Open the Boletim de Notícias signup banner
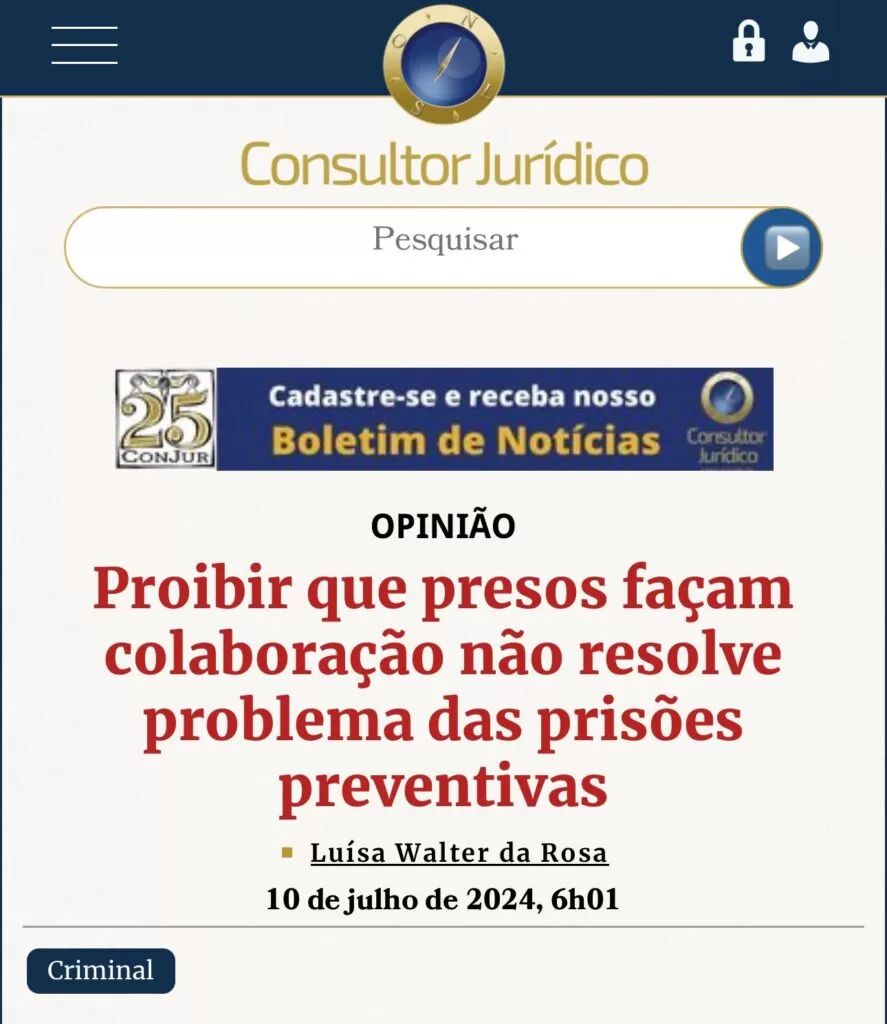Screen dimensions: 887x1024 [x=444, y=419]
